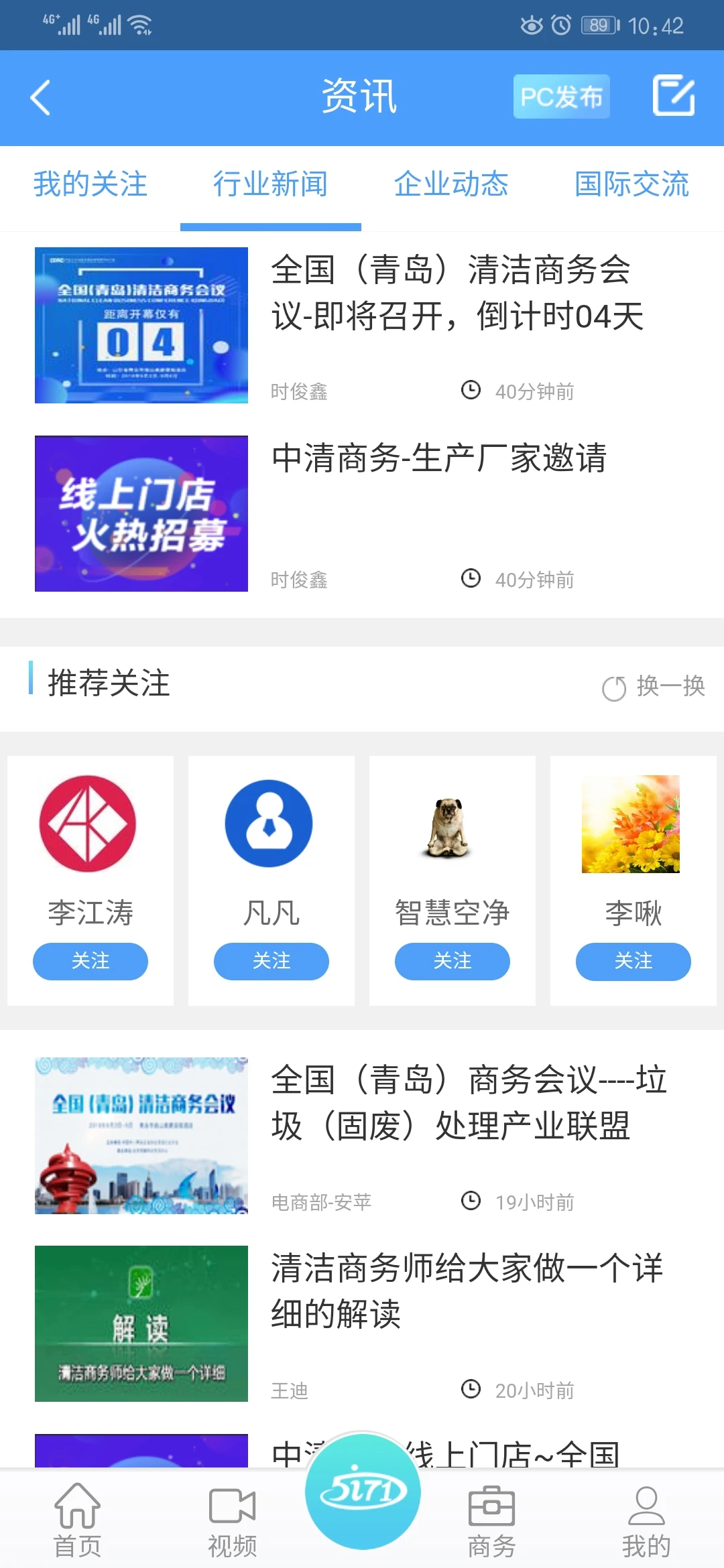Tap the back arrow to leave 资讯
Image resolution: width=724 pixels, height=1568 pixels.
point(40,97)
